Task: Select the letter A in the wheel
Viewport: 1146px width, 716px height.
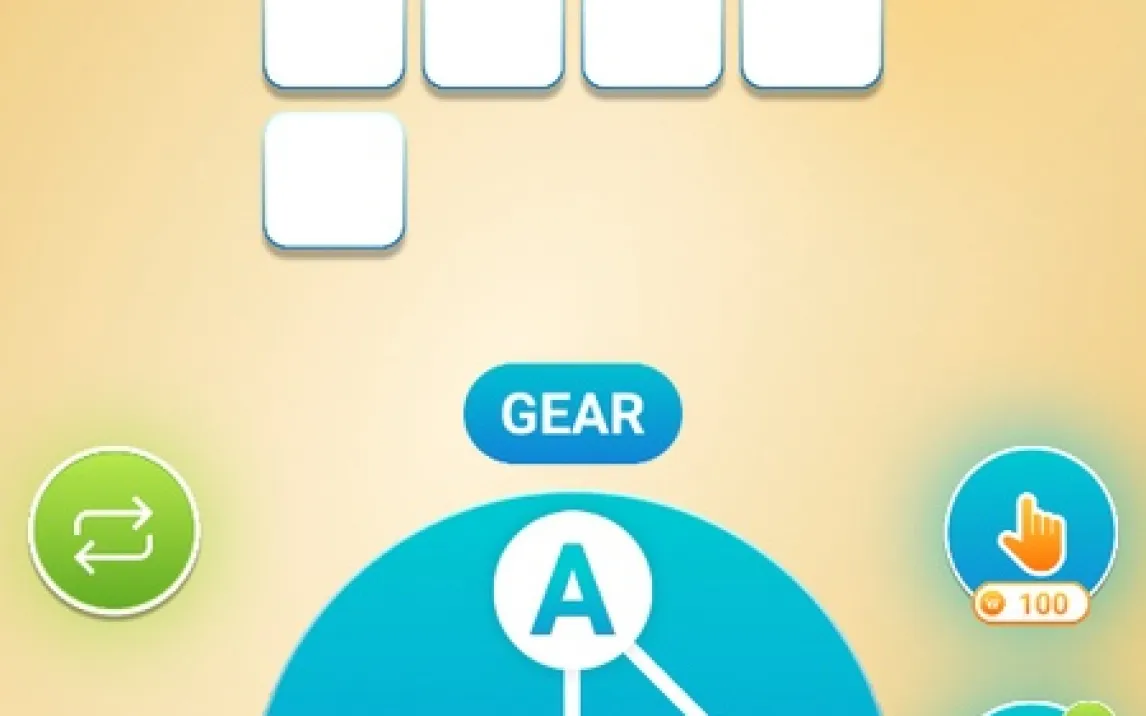Action: click(573, 590)
